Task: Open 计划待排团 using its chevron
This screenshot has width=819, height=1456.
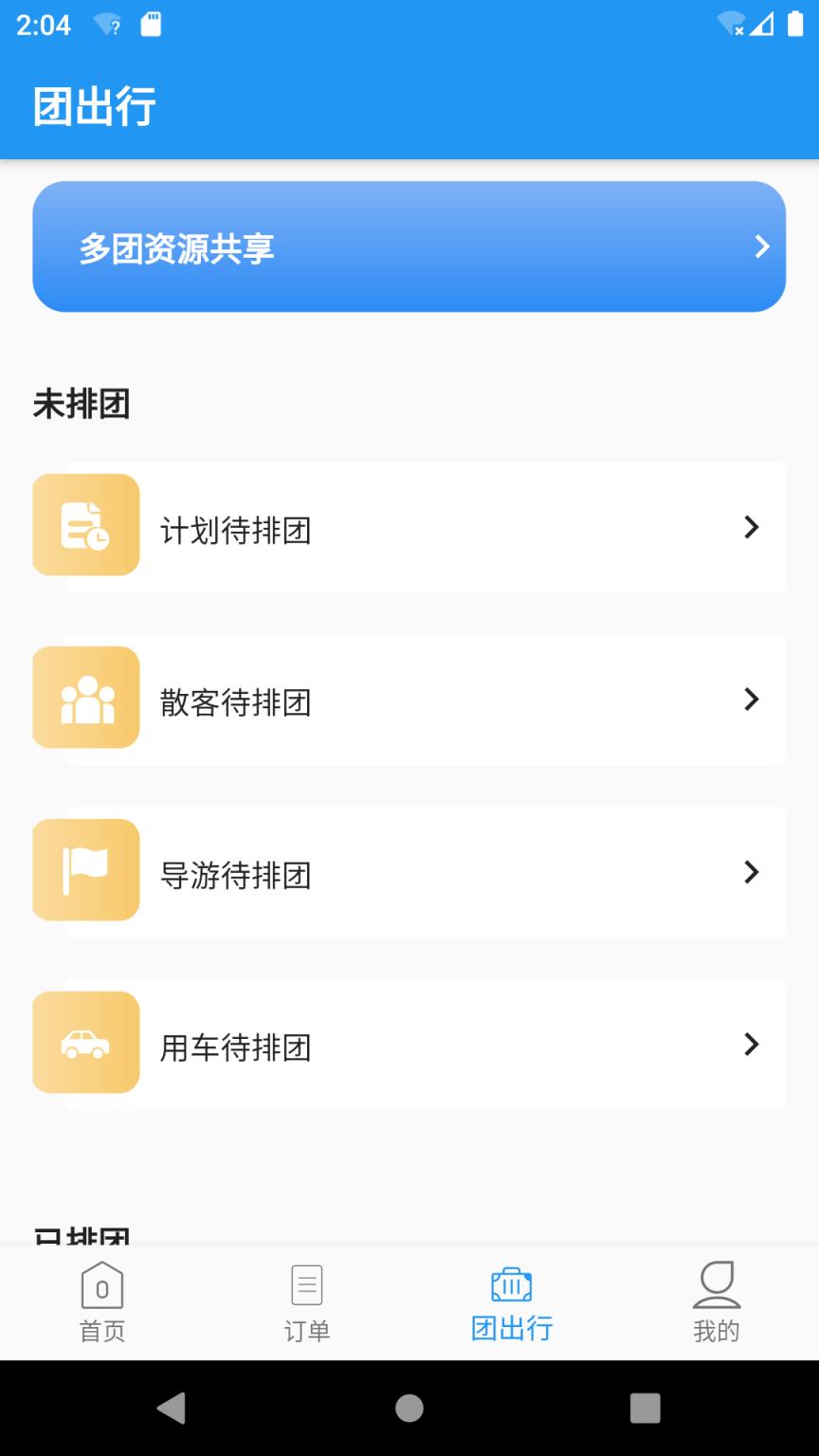Action: click(752, 528)
